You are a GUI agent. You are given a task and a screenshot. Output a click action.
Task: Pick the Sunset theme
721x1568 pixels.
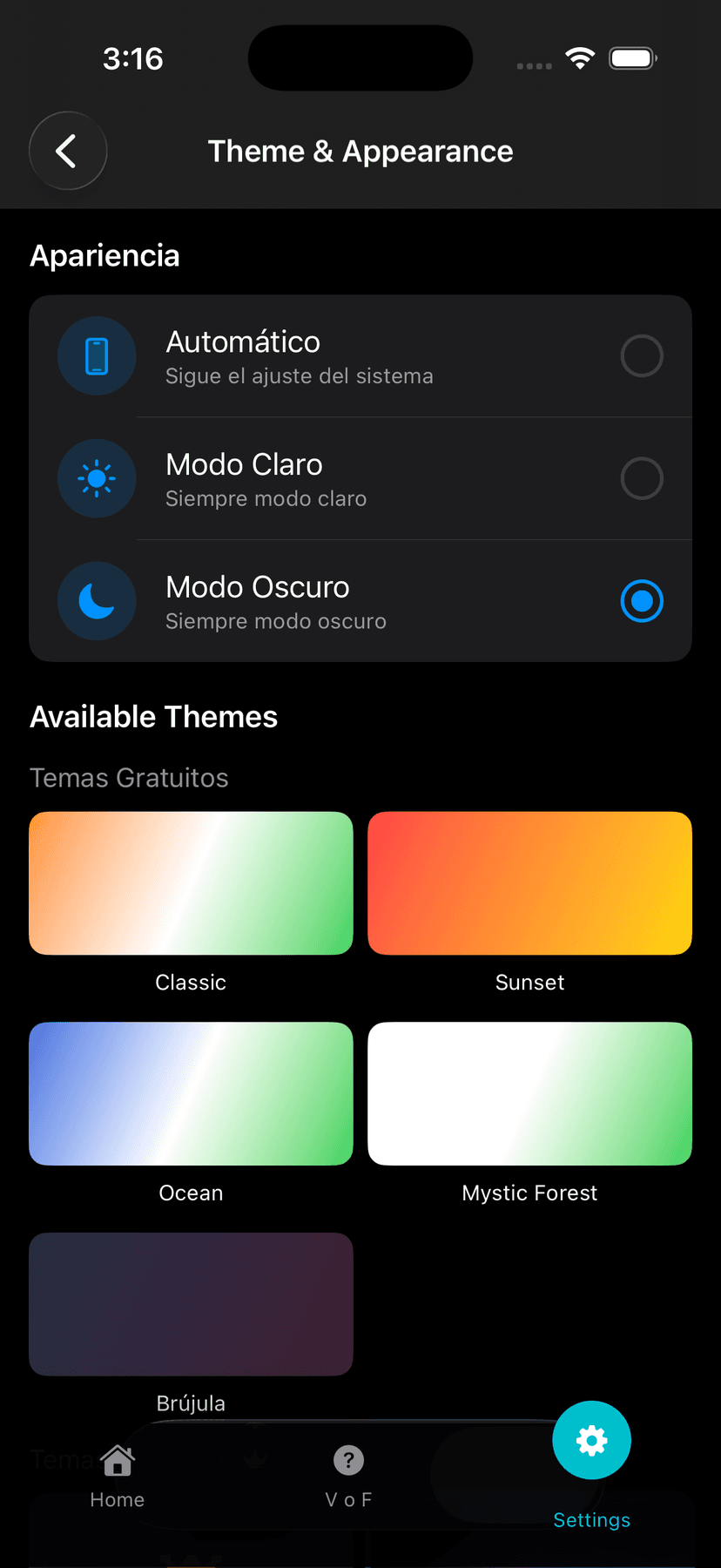[529, 883]
